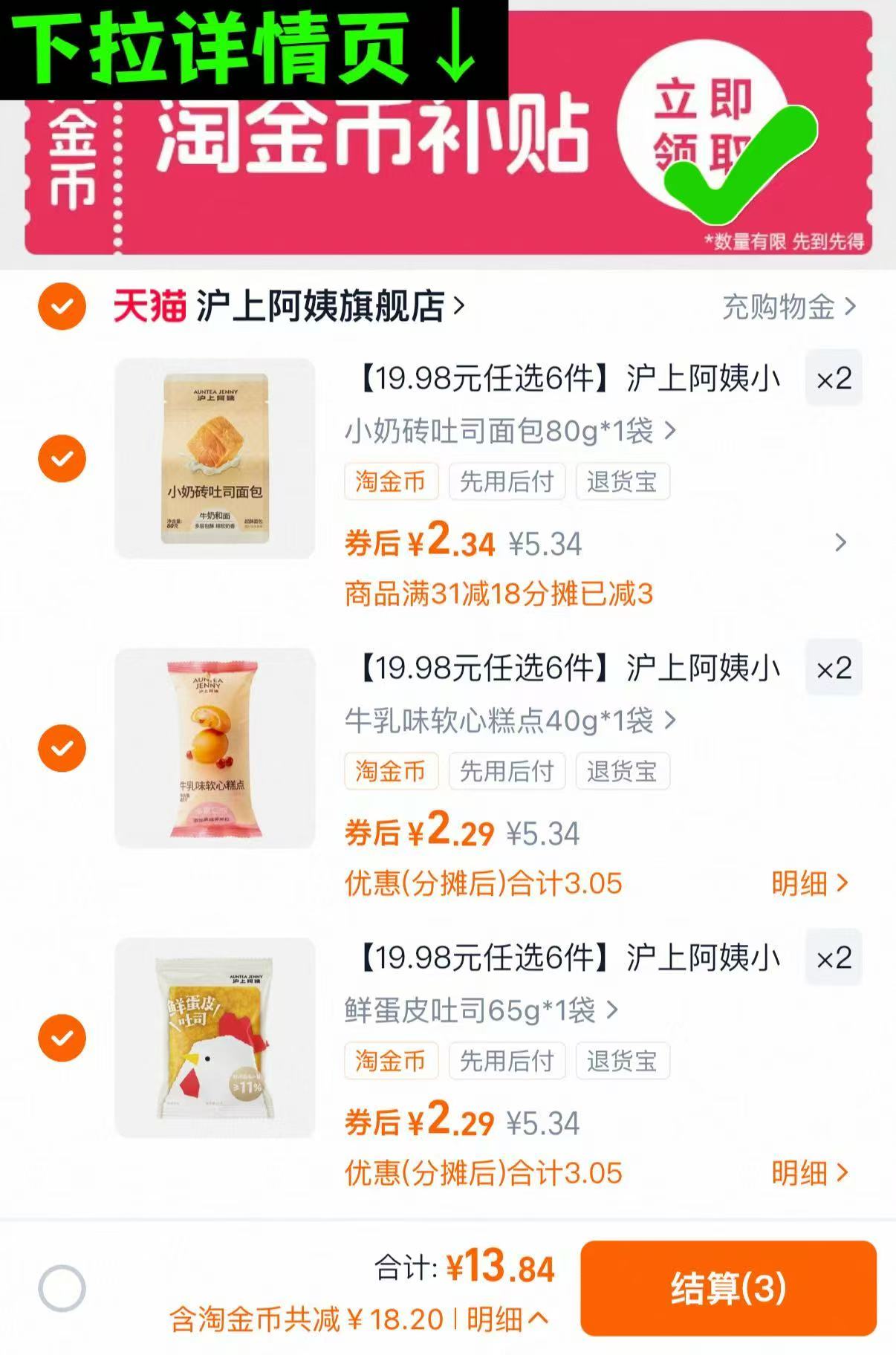896x1355 pixels.
Task: Deselect the 小奶砖吐司面包 item checkbox
Action: [61, 459]
